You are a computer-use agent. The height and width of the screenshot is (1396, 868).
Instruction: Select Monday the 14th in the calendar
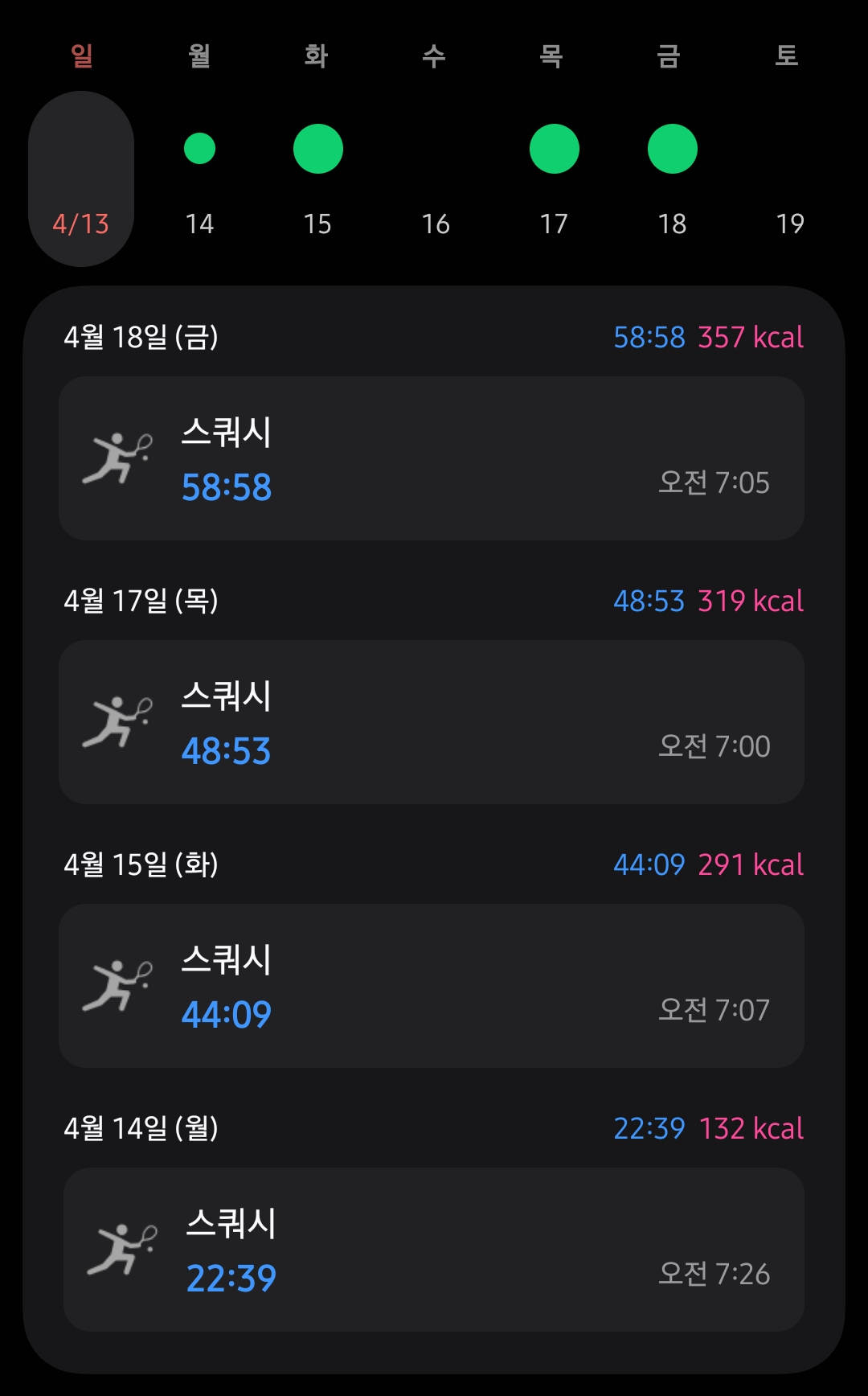click(x=199, y=179)
